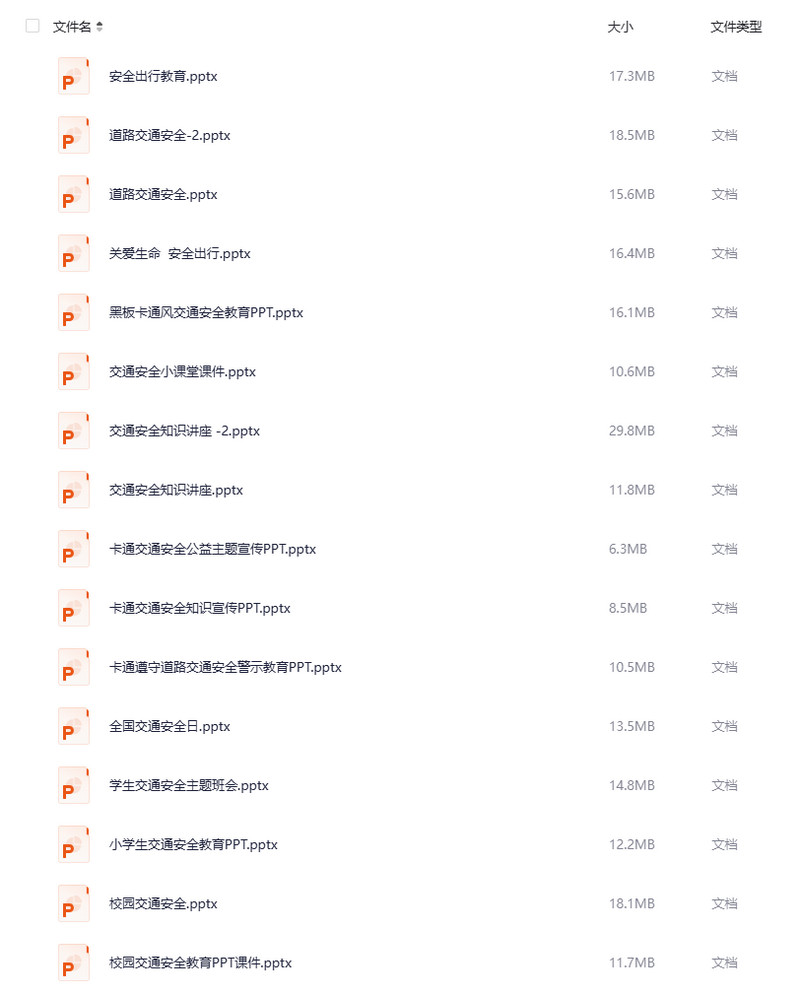Open 小学生交通安全教育PPT.pptx

193,843
